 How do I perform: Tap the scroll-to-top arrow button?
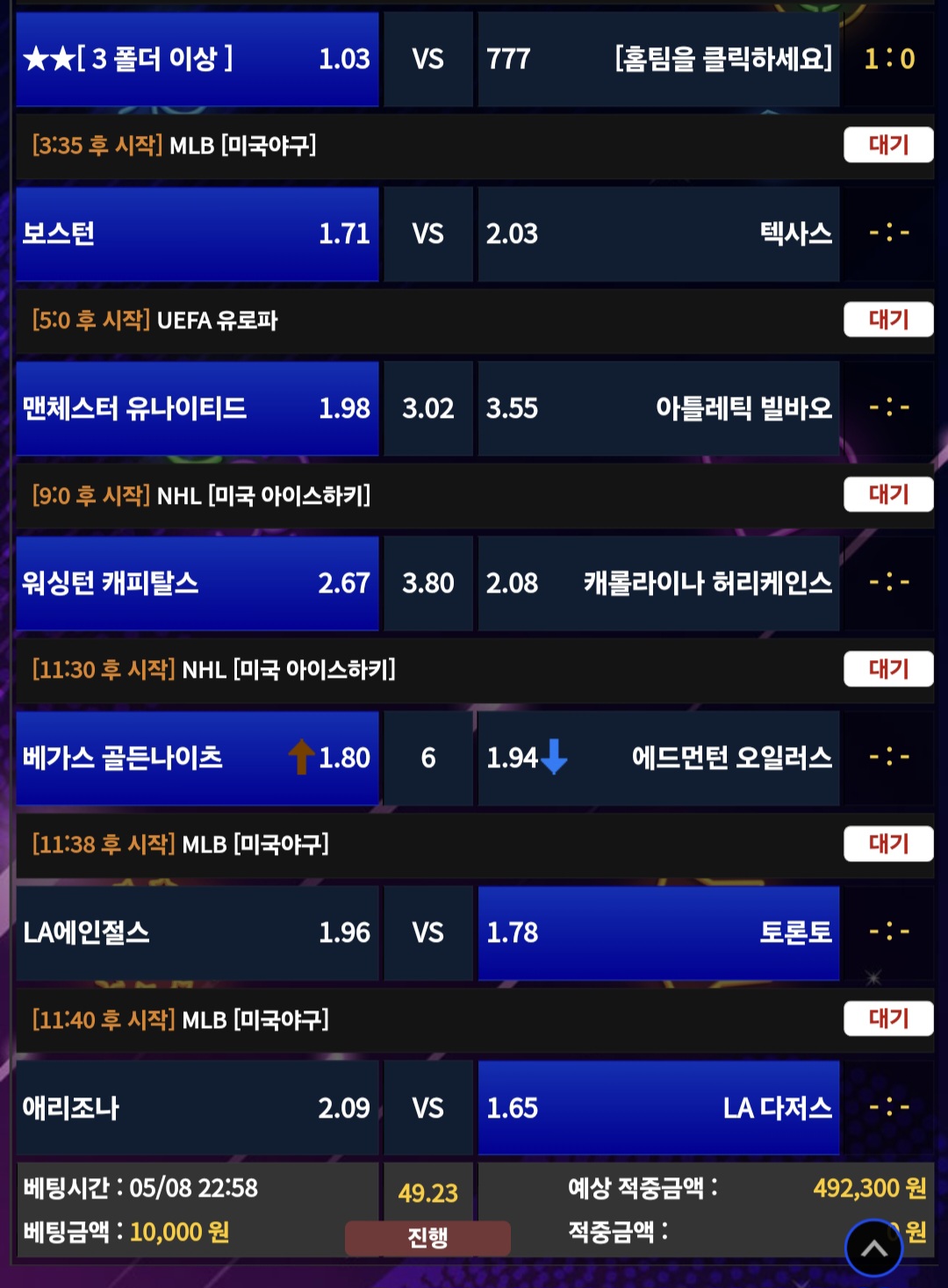tap(873, 1248)
